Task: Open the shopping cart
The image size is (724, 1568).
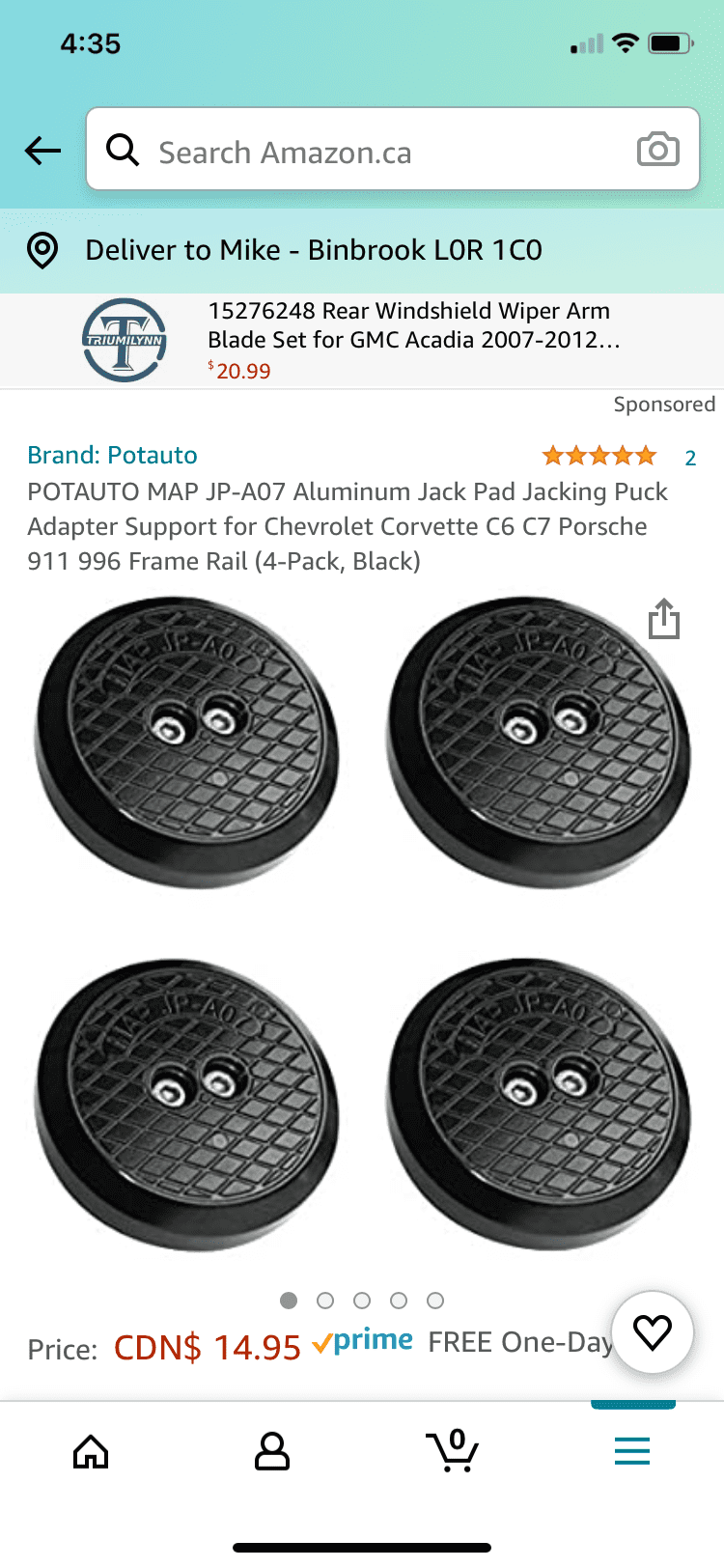Action: pyautogui.click(x=453, y=1450)
